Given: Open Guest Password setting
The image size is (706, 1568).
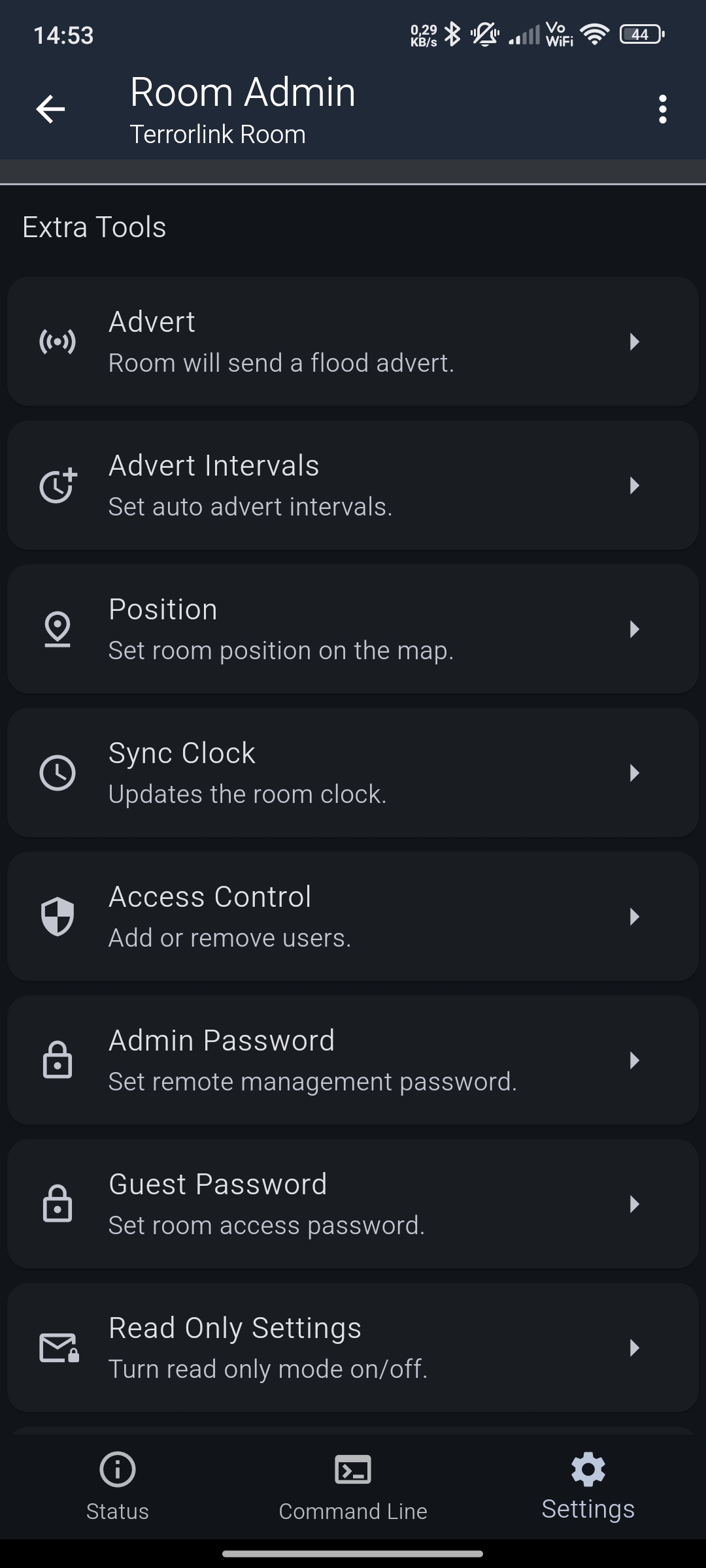Looking at the screenshot, I should [353, 1204].
